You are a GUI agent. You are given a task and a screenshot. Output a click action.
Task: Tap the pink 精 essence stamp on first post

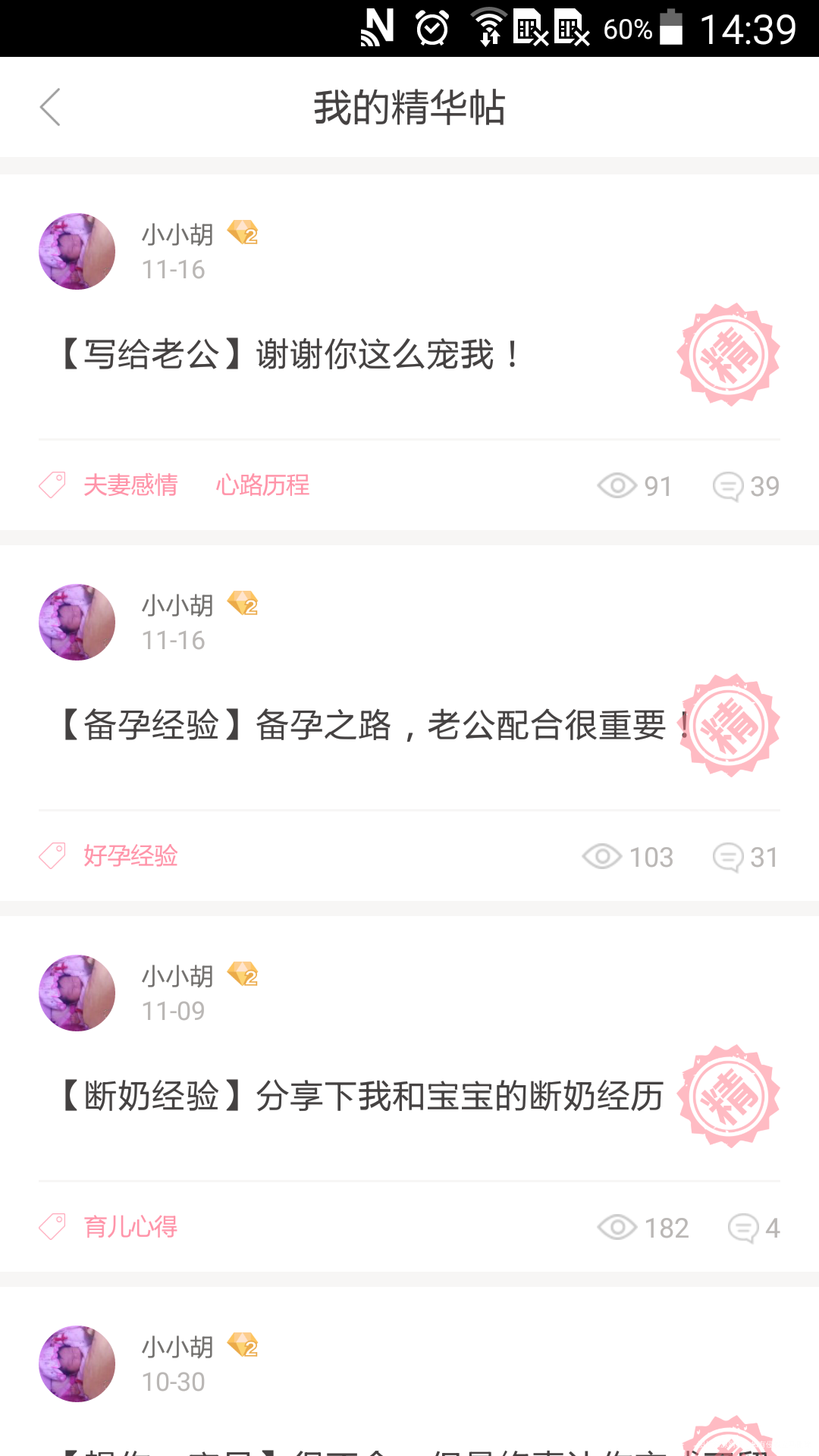729,353
